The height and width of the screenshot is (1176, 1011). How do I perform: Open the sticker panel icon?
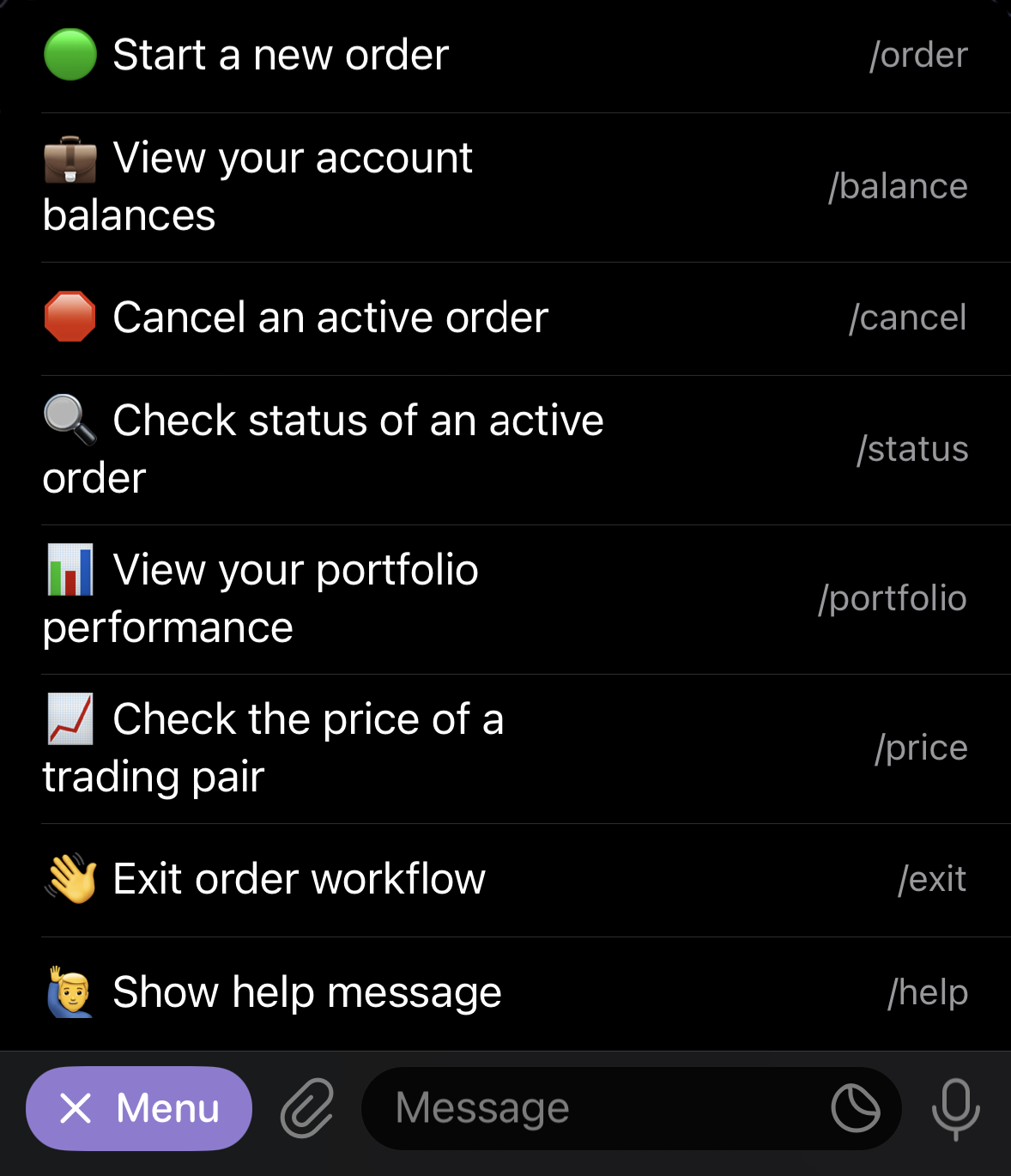click(x=855, y=1108)
